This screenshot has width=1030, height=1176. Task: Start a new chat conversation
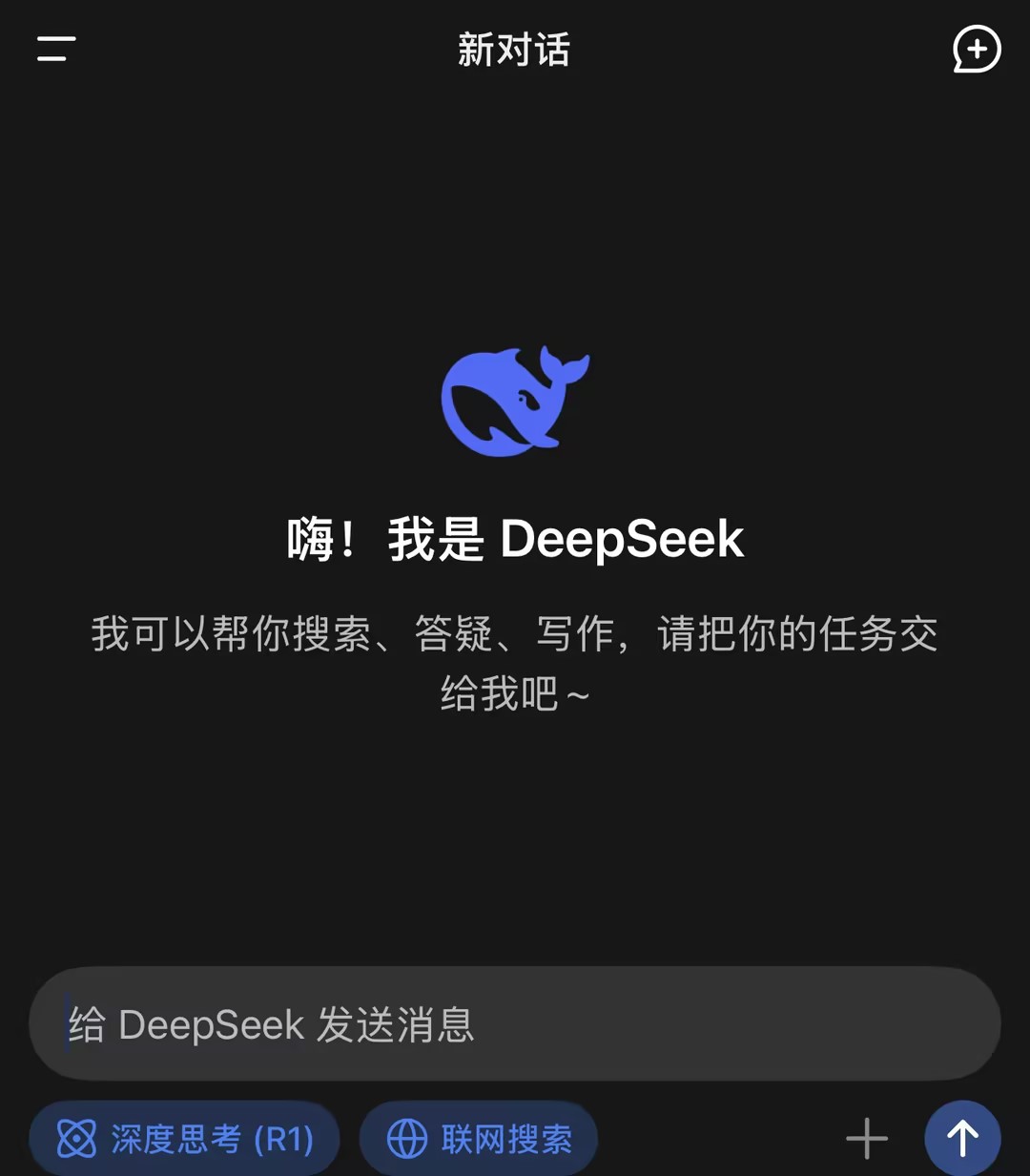coord(977,50)
